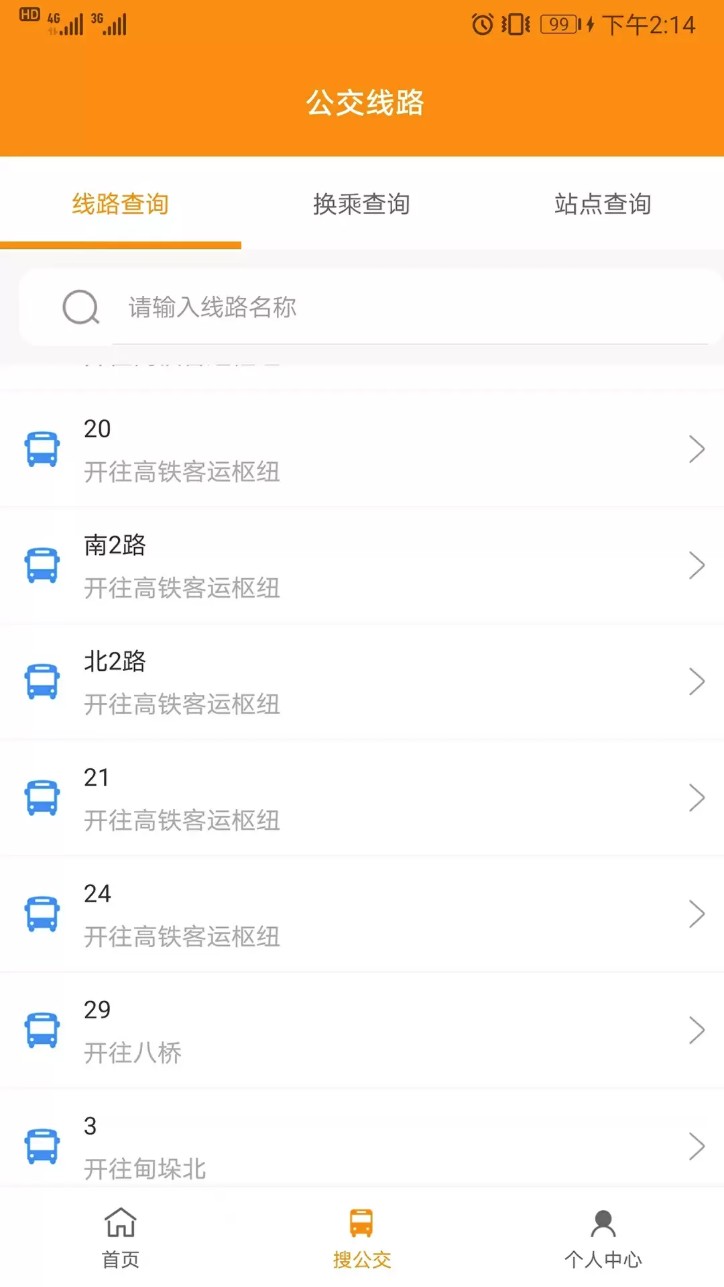Open the chevron beside 南2路
Screen dimensions: 724x1287
[x=697, y=565]
